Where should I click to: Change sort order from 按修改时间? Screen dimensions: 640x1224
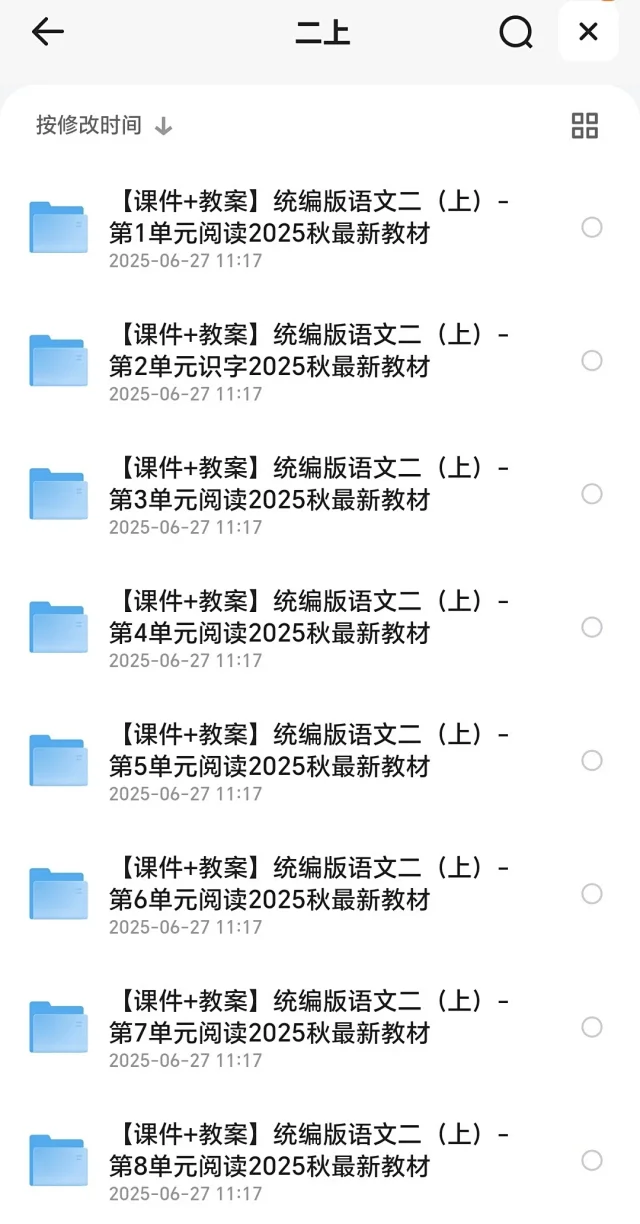(x=105, y=126)
